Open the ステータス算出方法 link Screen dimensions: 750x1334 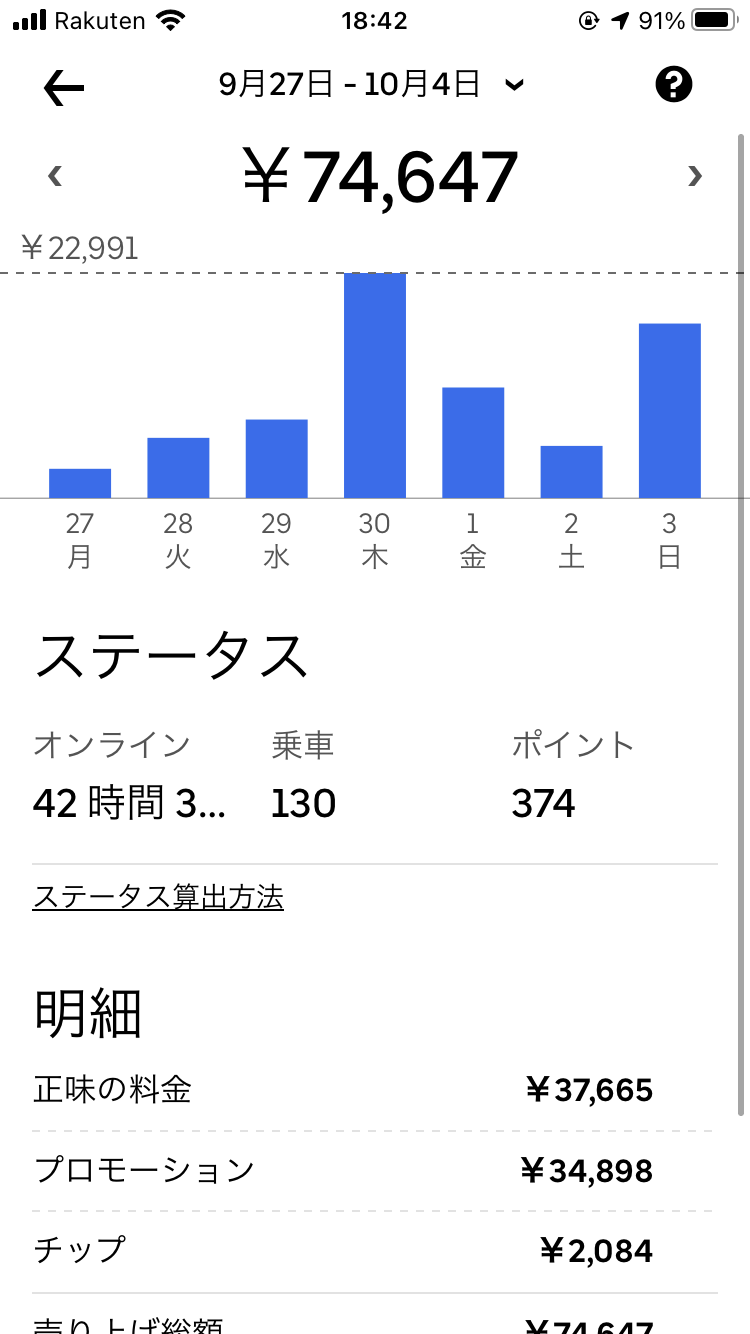(x=158, y=897)
